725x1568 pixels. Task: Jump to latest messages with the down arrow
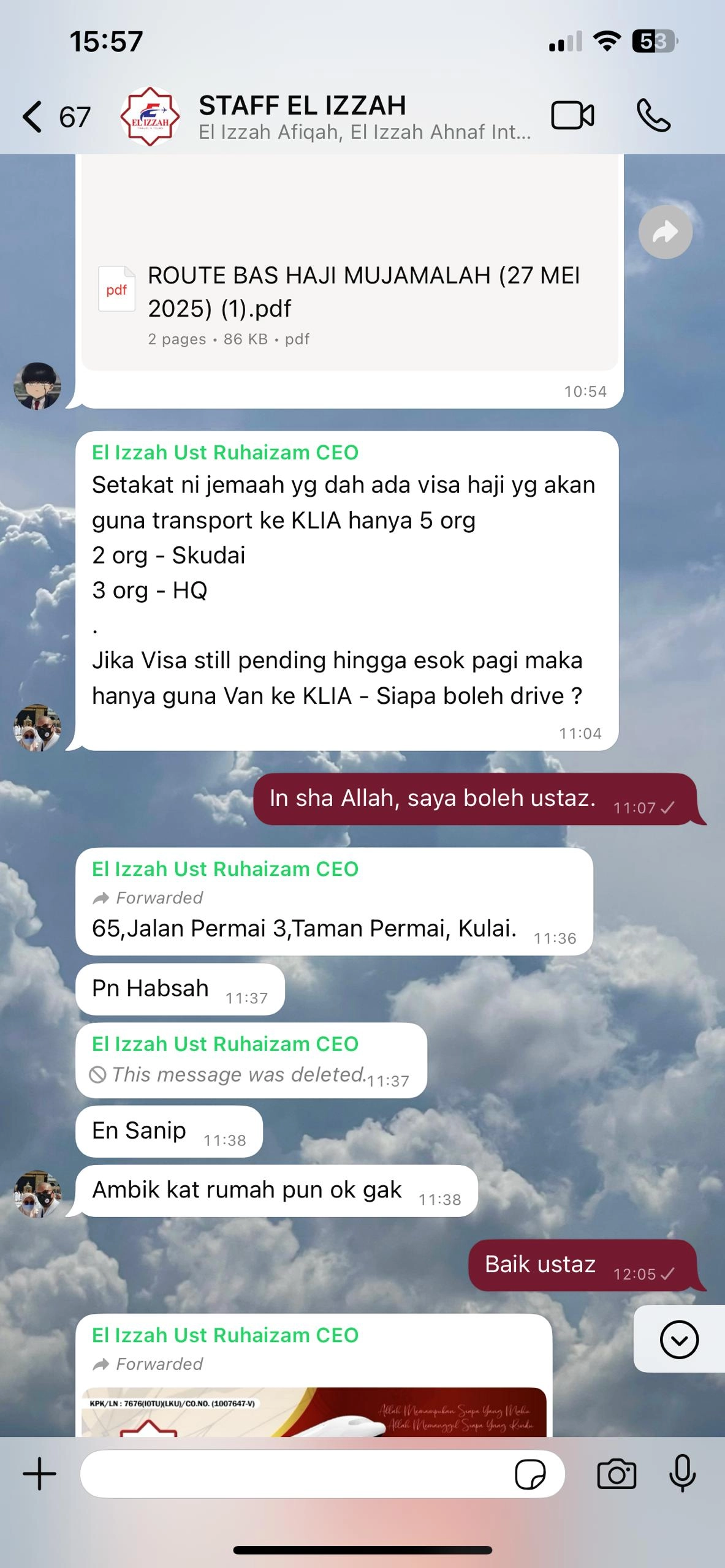point(679,1340)
